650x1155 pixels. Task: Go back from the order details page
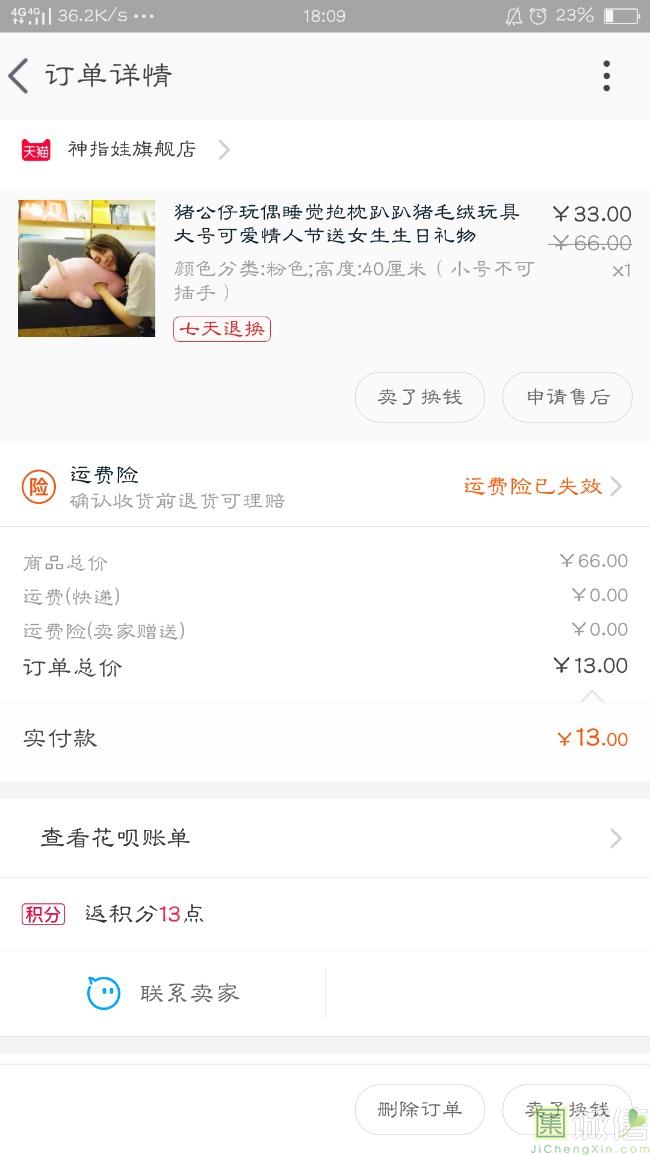tap(20, 76)
